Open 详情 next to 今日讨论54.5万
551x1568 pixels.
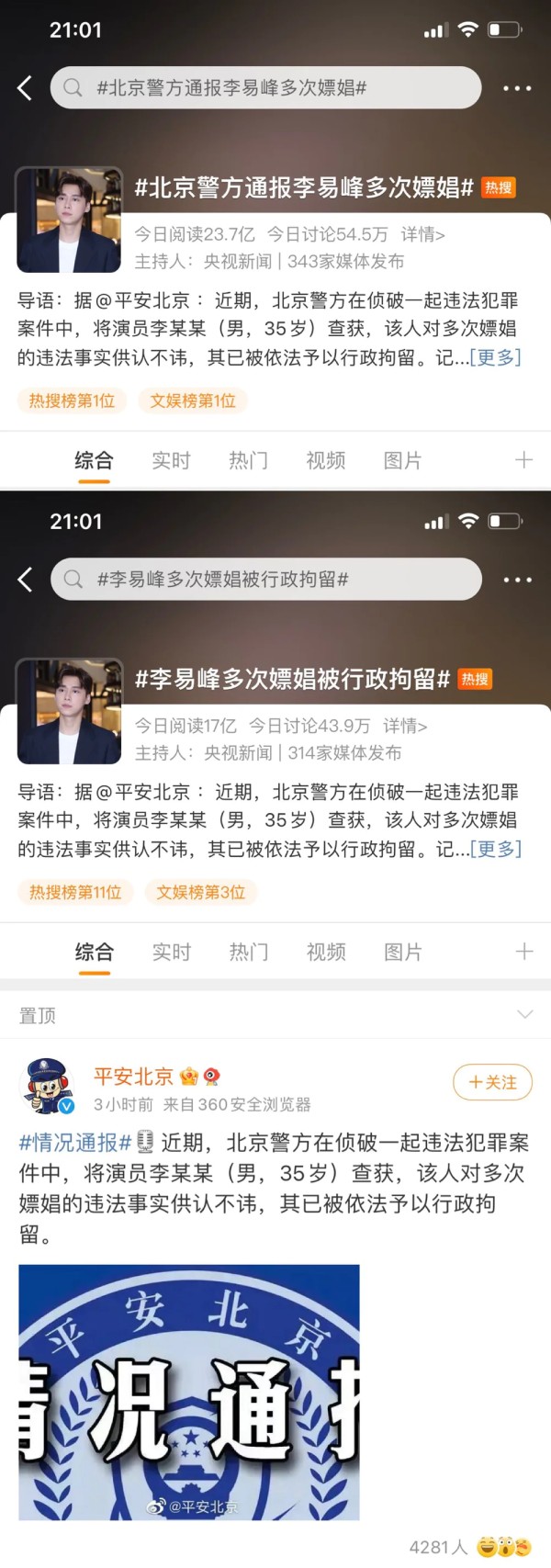tap(422, 235)
